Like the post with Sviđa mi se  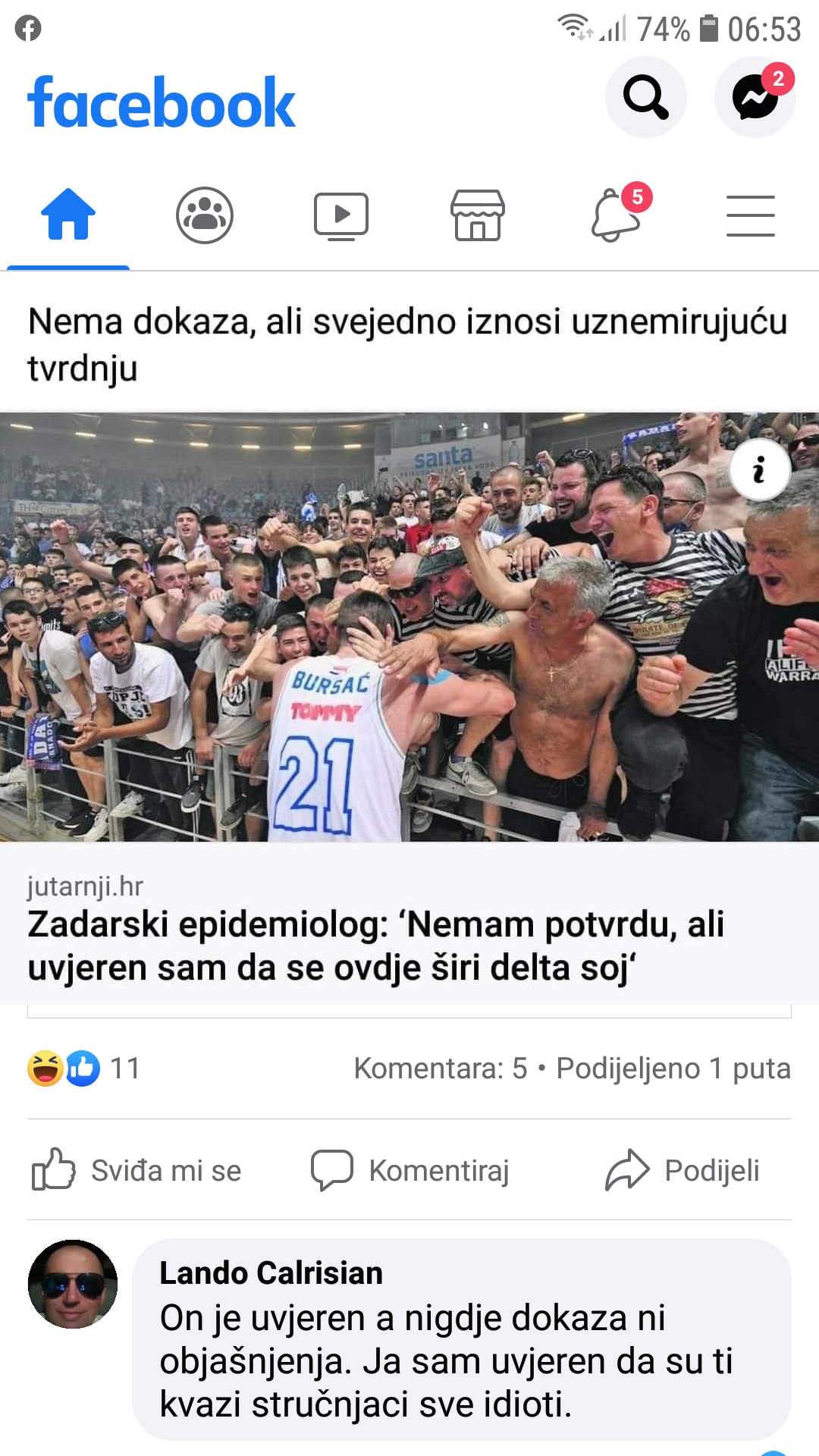[137, 1170]
